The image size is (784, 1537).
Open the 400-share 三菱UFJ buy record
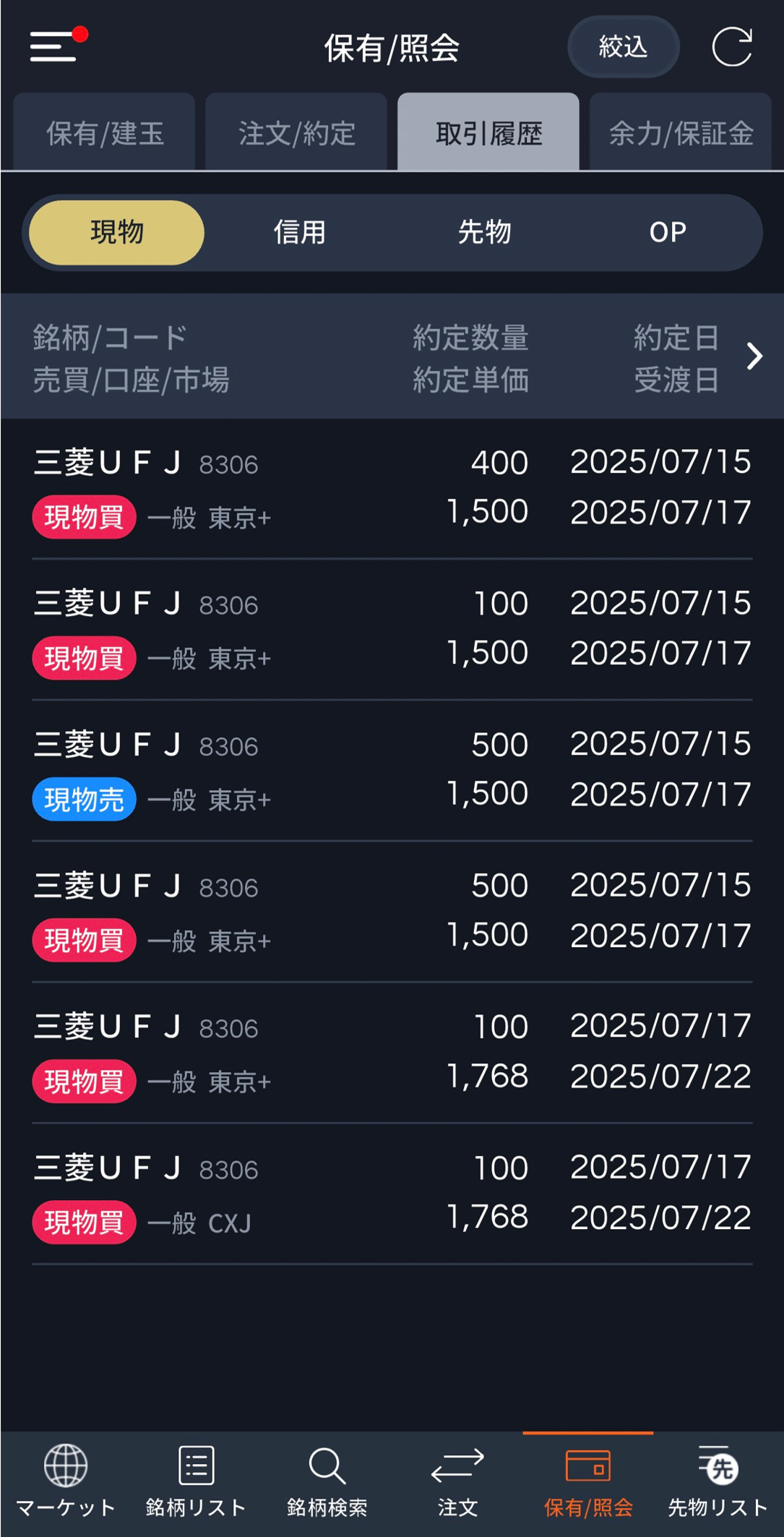pyautogui.click(x=392, y=488)
